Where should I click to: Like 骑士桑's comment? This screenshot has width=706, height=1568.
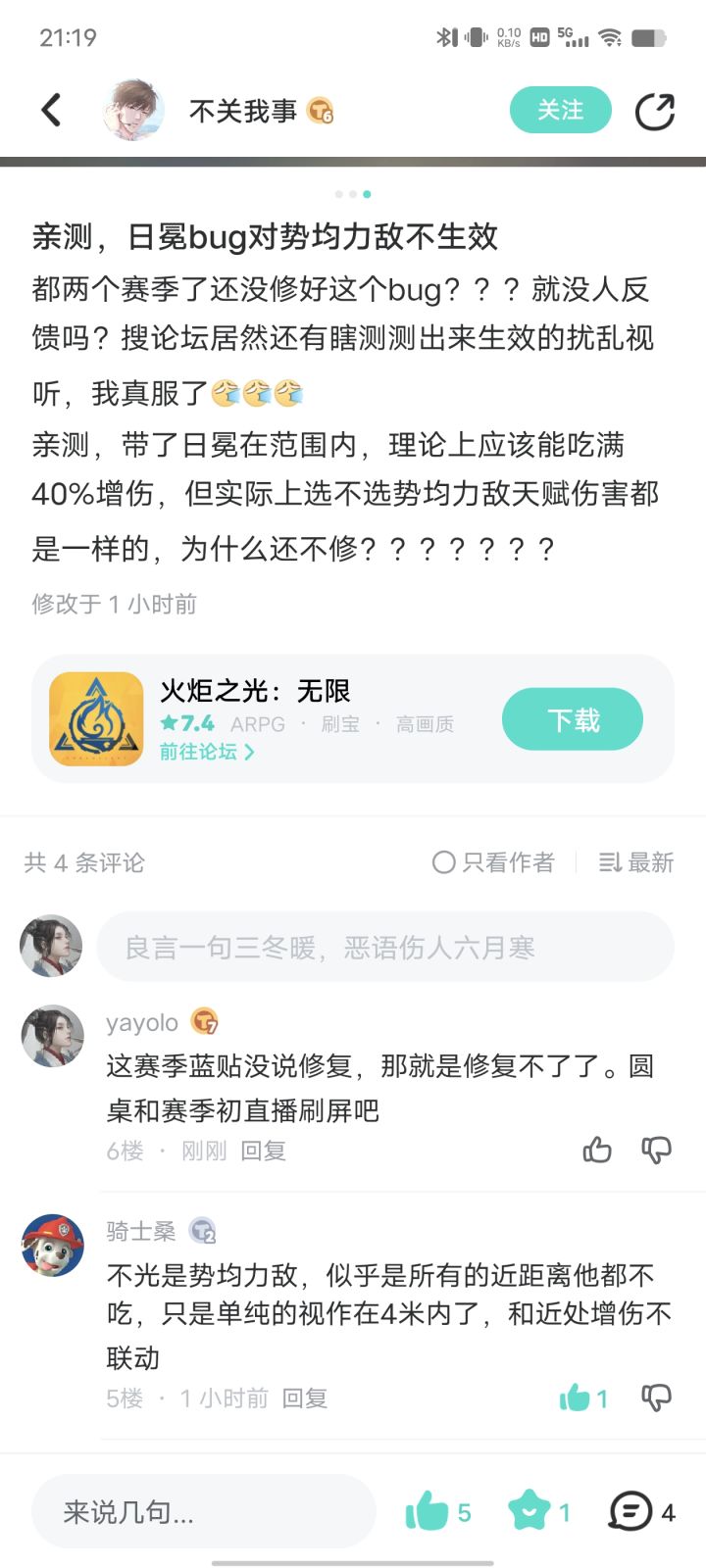tap(584, 1398)
